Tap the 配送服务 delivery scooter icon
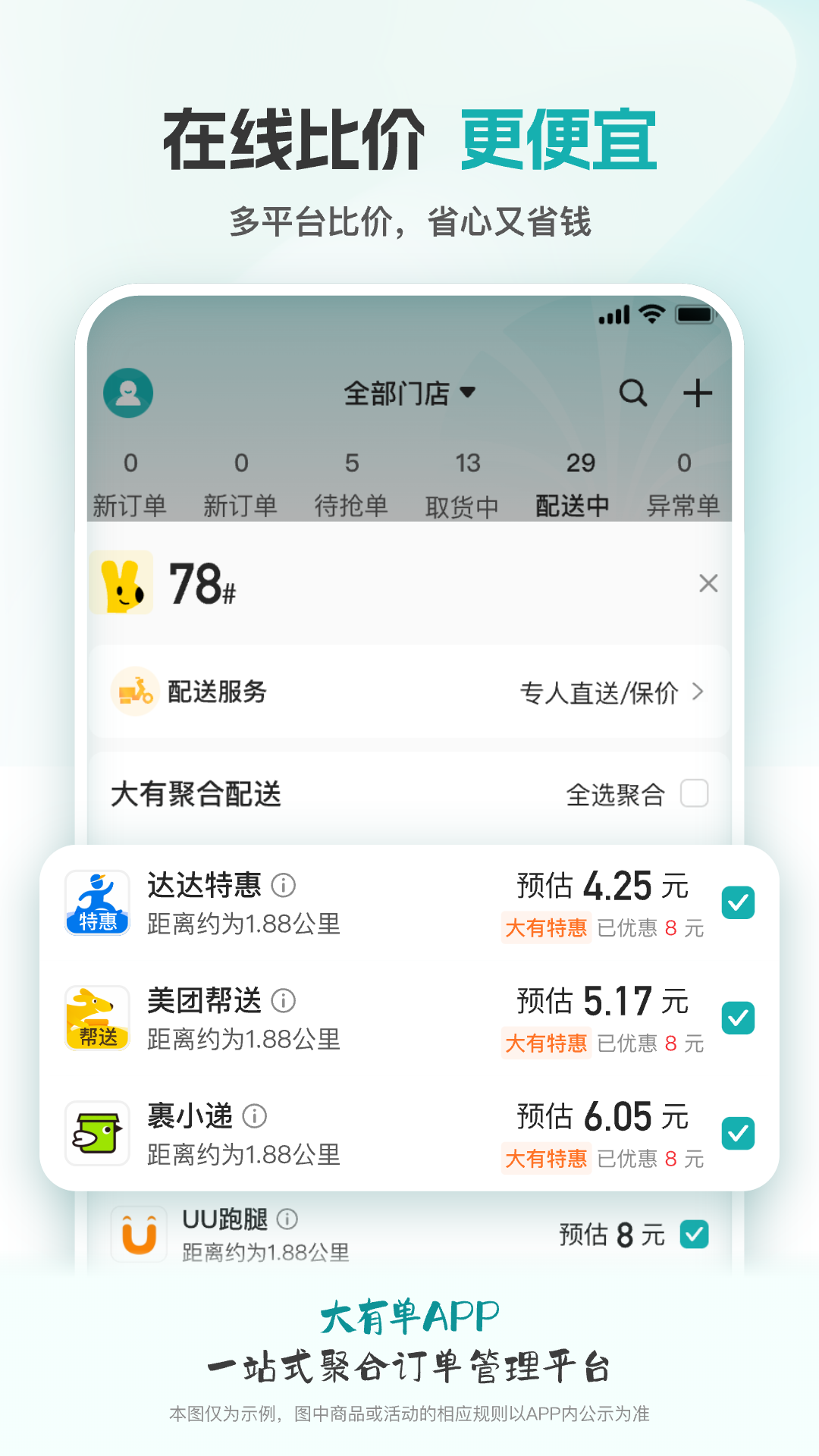 coord(133,692)
